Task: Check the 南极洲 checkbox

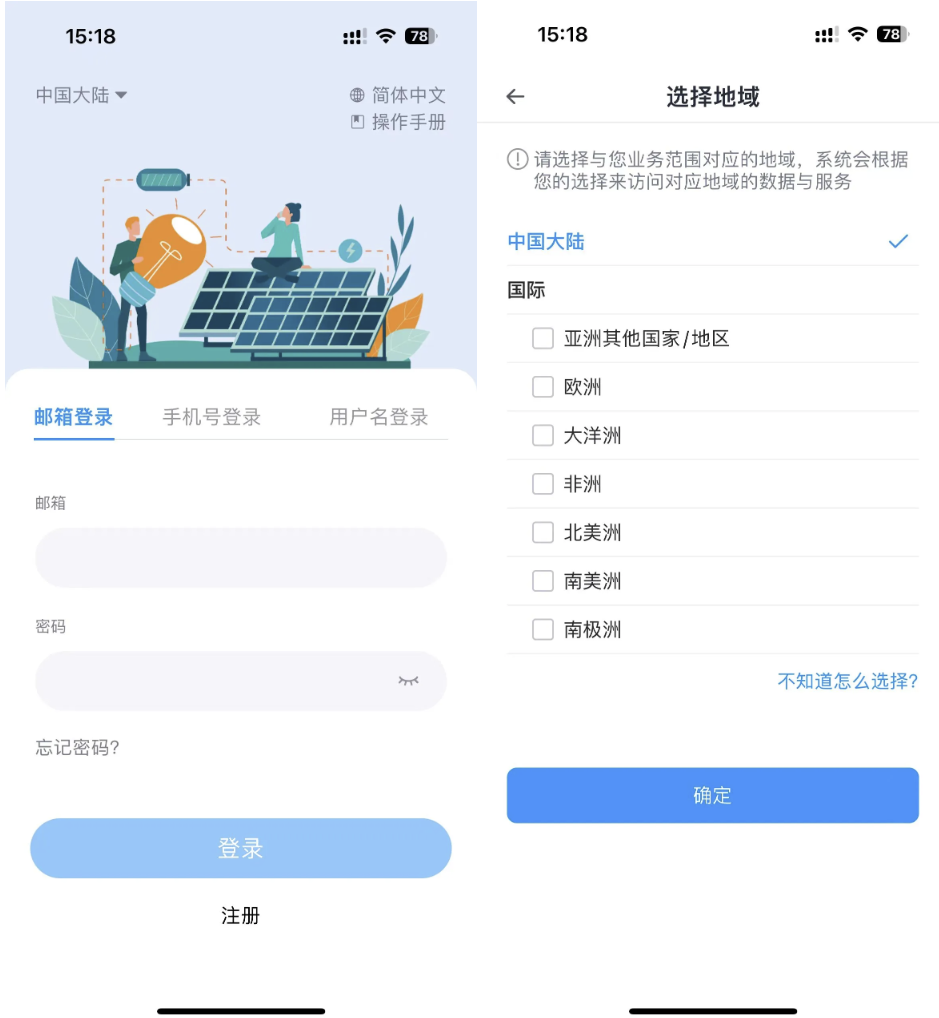Action: (x=543, y=630)
